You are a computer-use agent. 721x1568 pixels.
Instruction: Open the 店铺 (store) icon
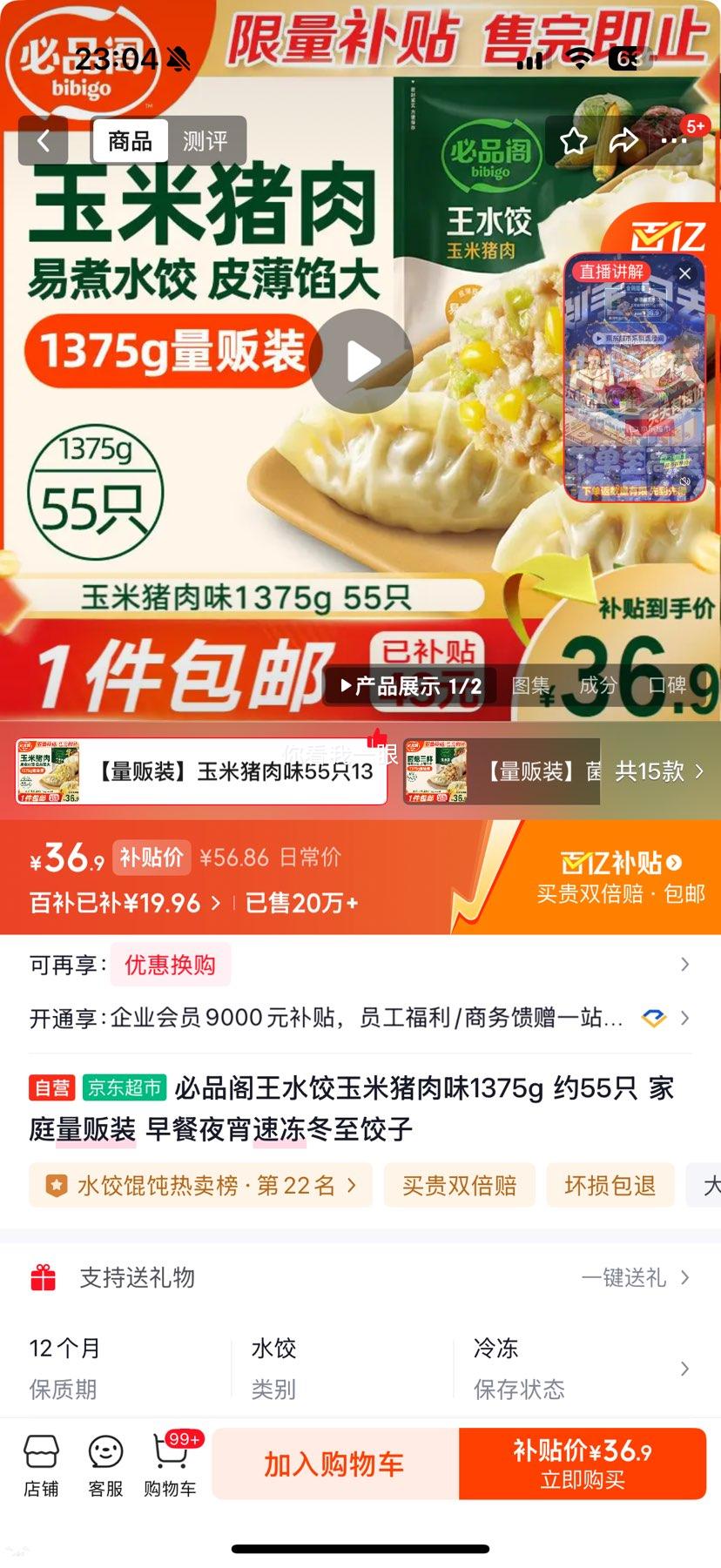click(42, 1463)
